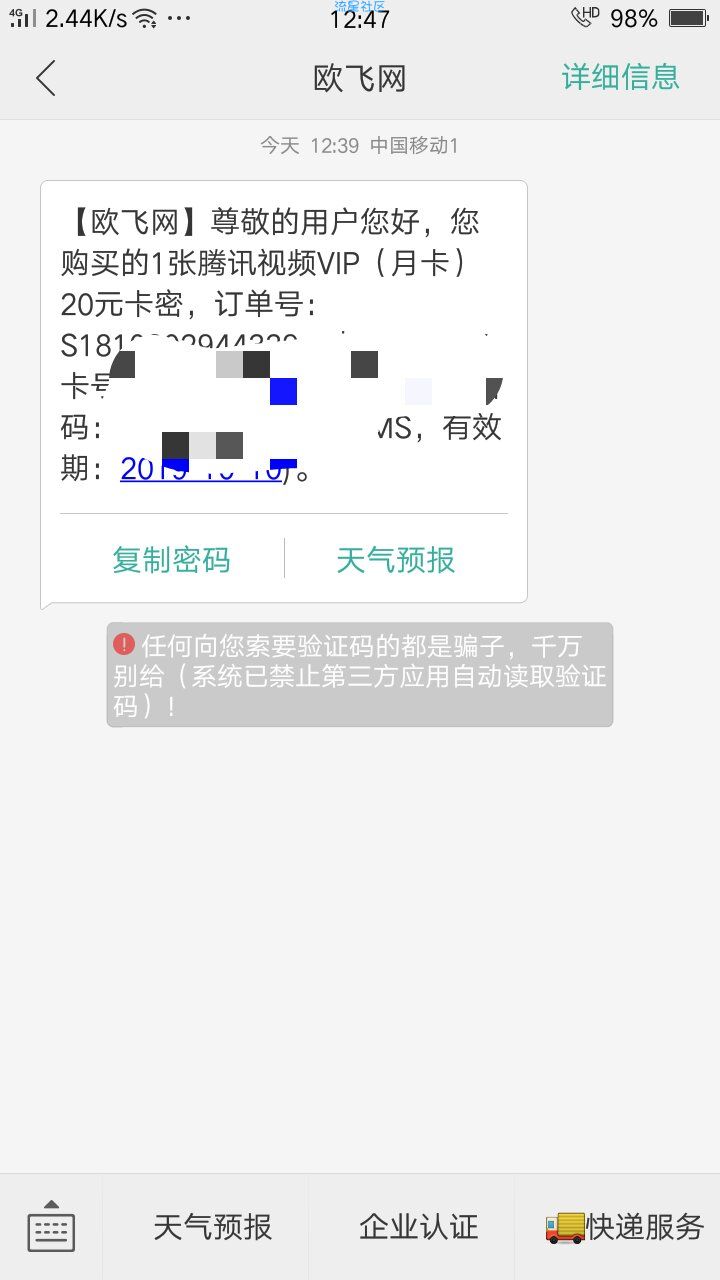Open the 企业认证 bottom menu item

[419, 1227]
